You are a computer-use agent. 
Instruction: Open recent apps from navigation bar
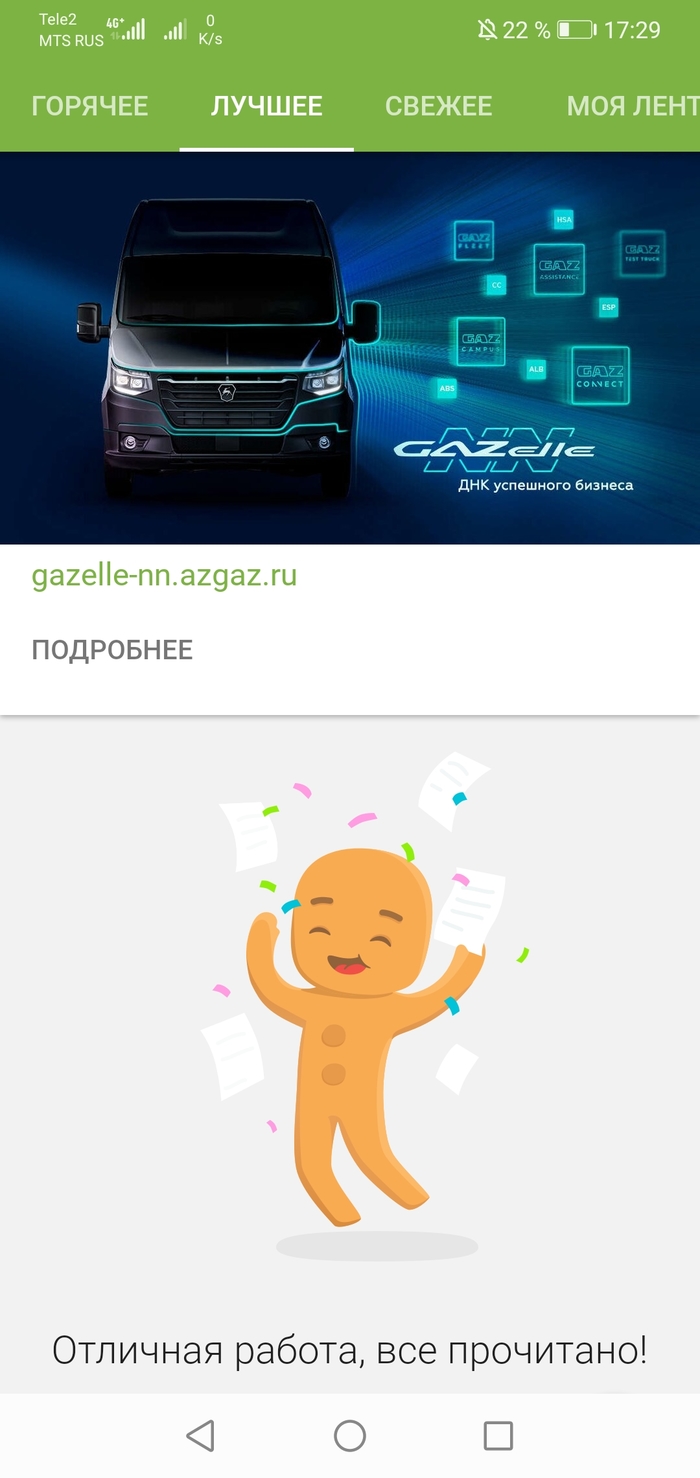coord(498,1436)
